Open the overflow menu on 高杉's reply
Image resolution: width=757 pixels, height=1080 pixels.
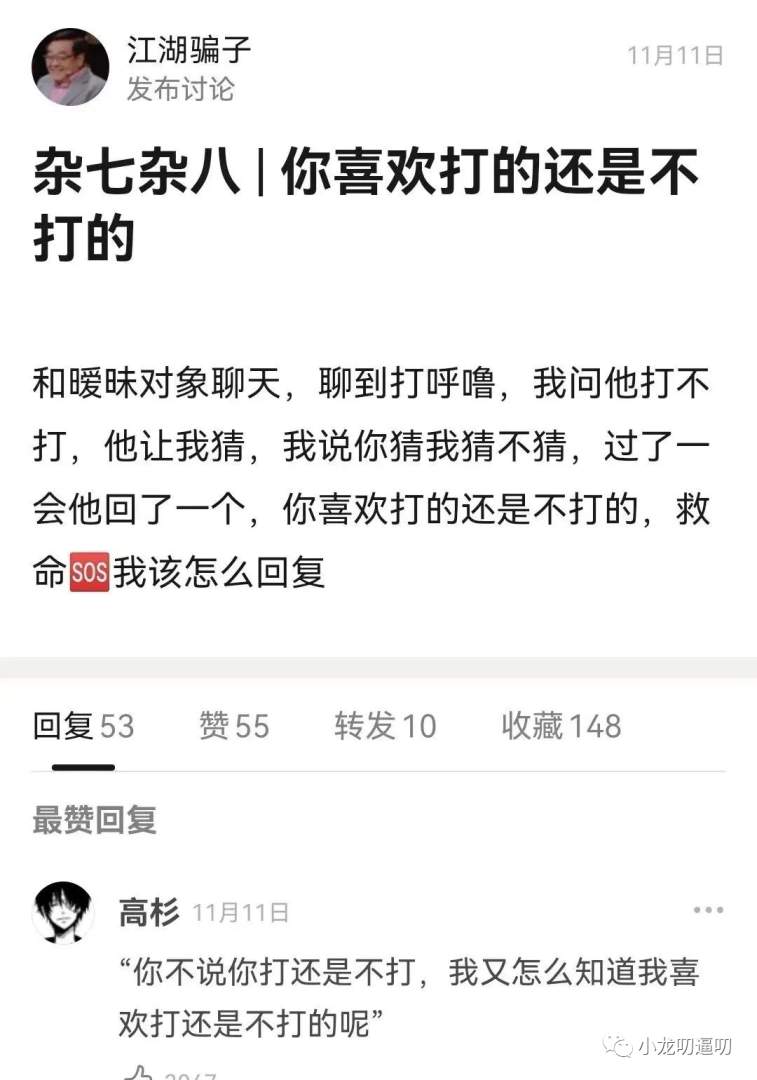(708, 910)
